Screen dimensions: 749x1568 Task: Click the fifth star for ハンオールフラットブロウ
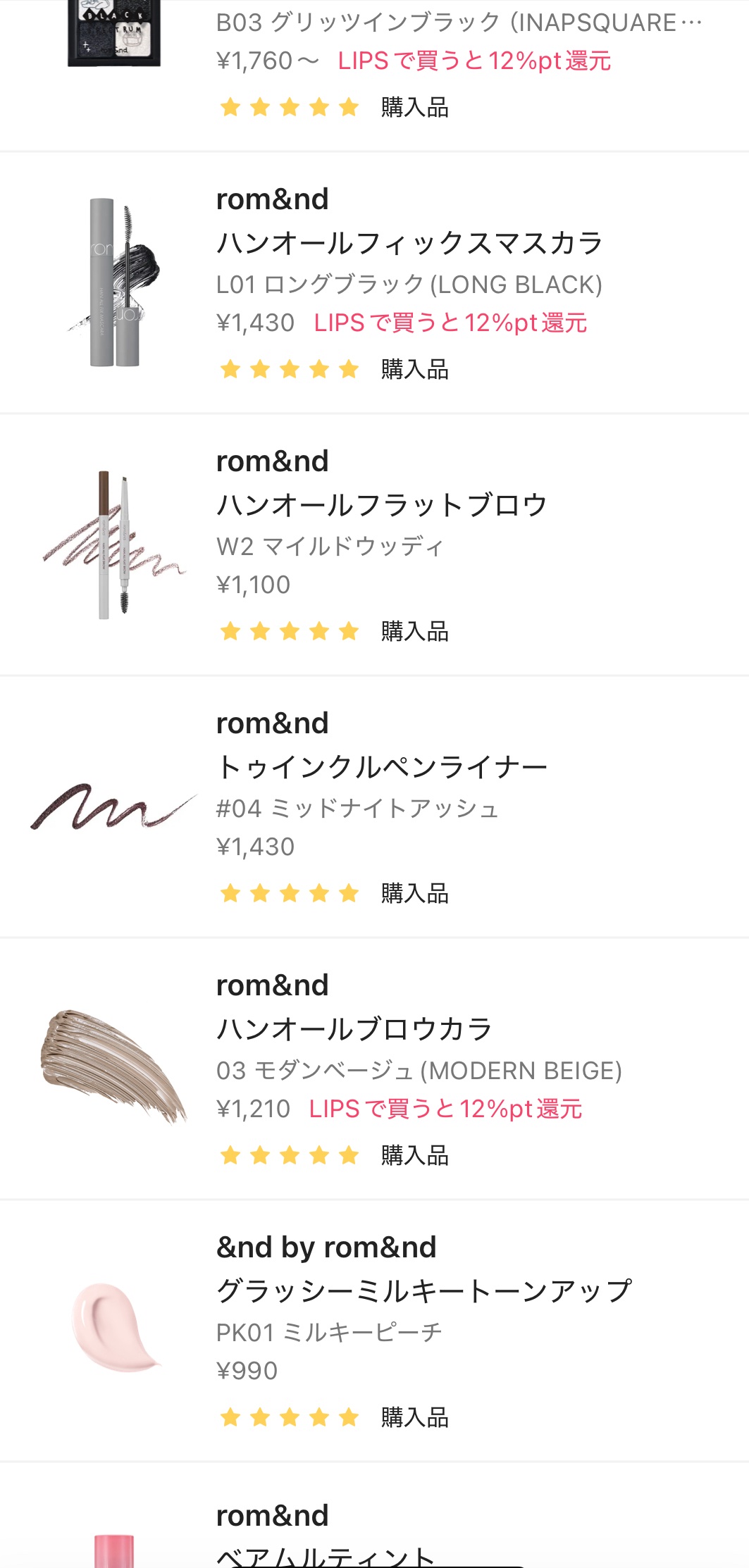[348, 630]
